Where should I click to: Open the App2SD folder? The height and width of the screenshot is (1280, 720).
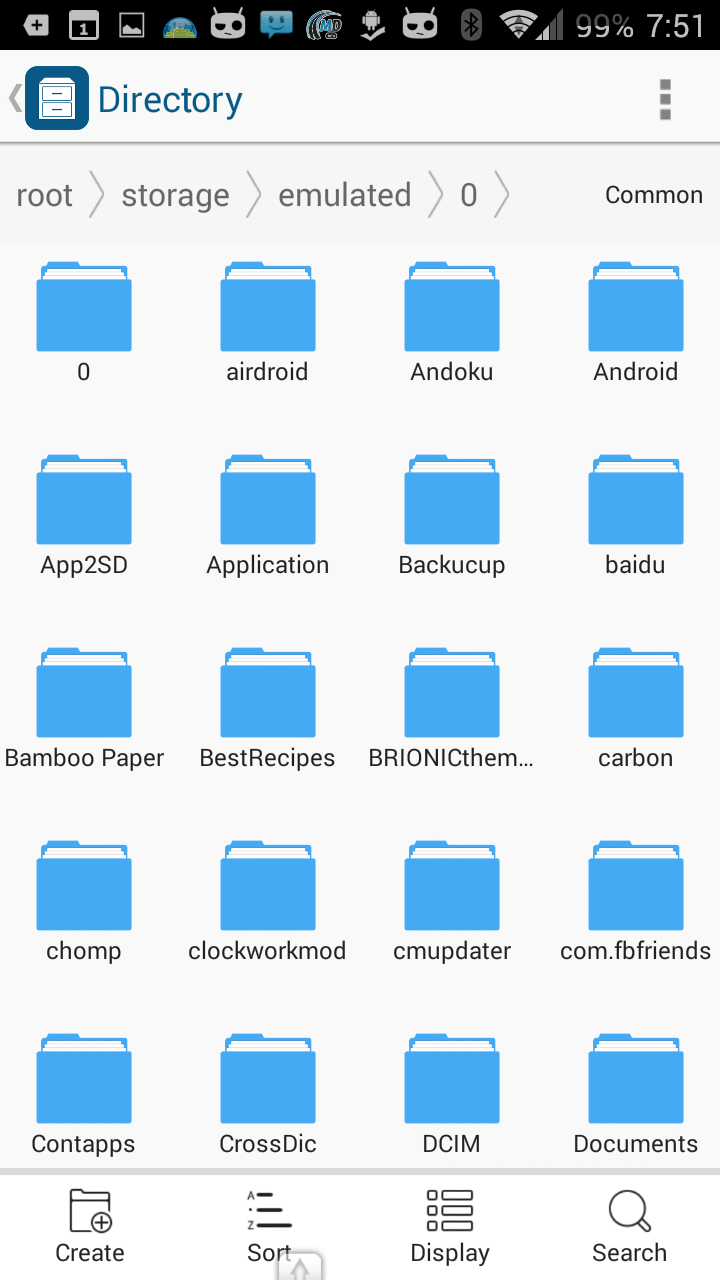[x=84, y=517]
